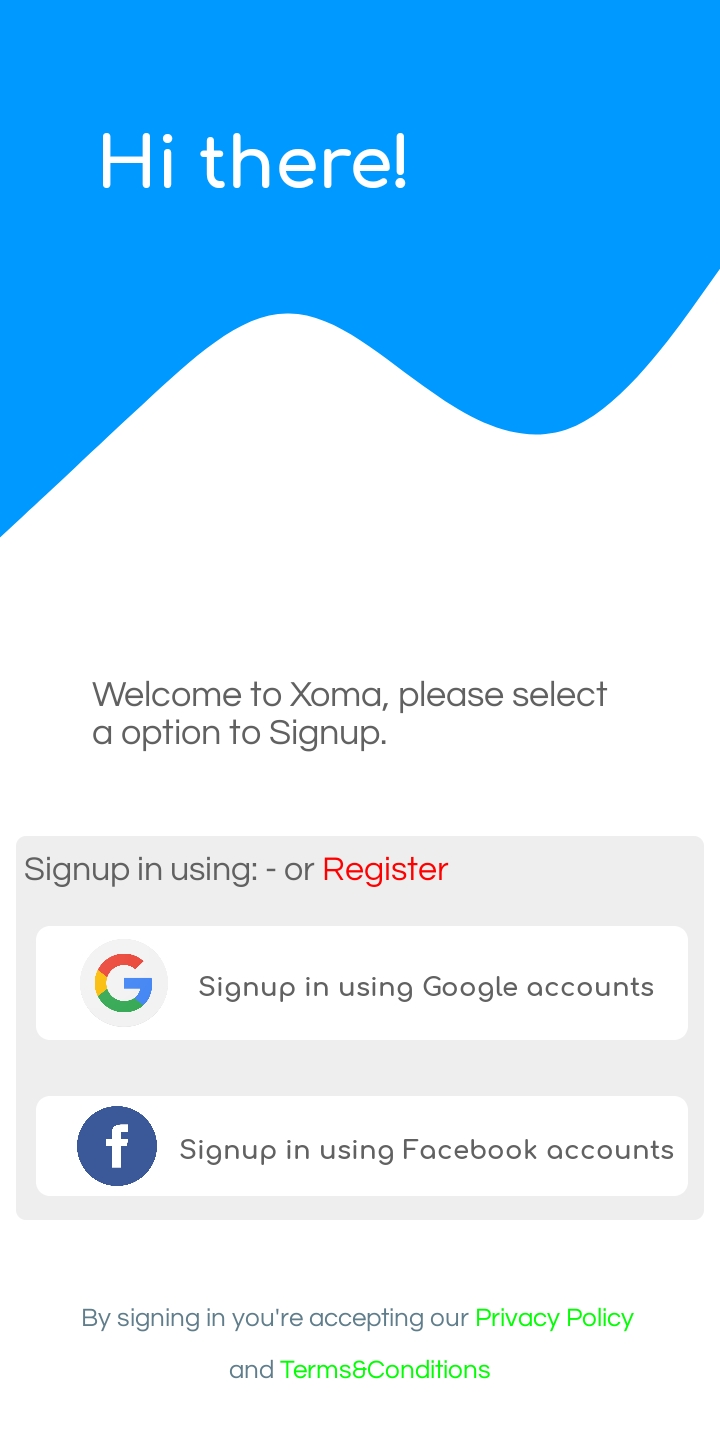View the Terms&Conditions link
This screenshot has height=1440, width=720.
tap(385, 1370)
